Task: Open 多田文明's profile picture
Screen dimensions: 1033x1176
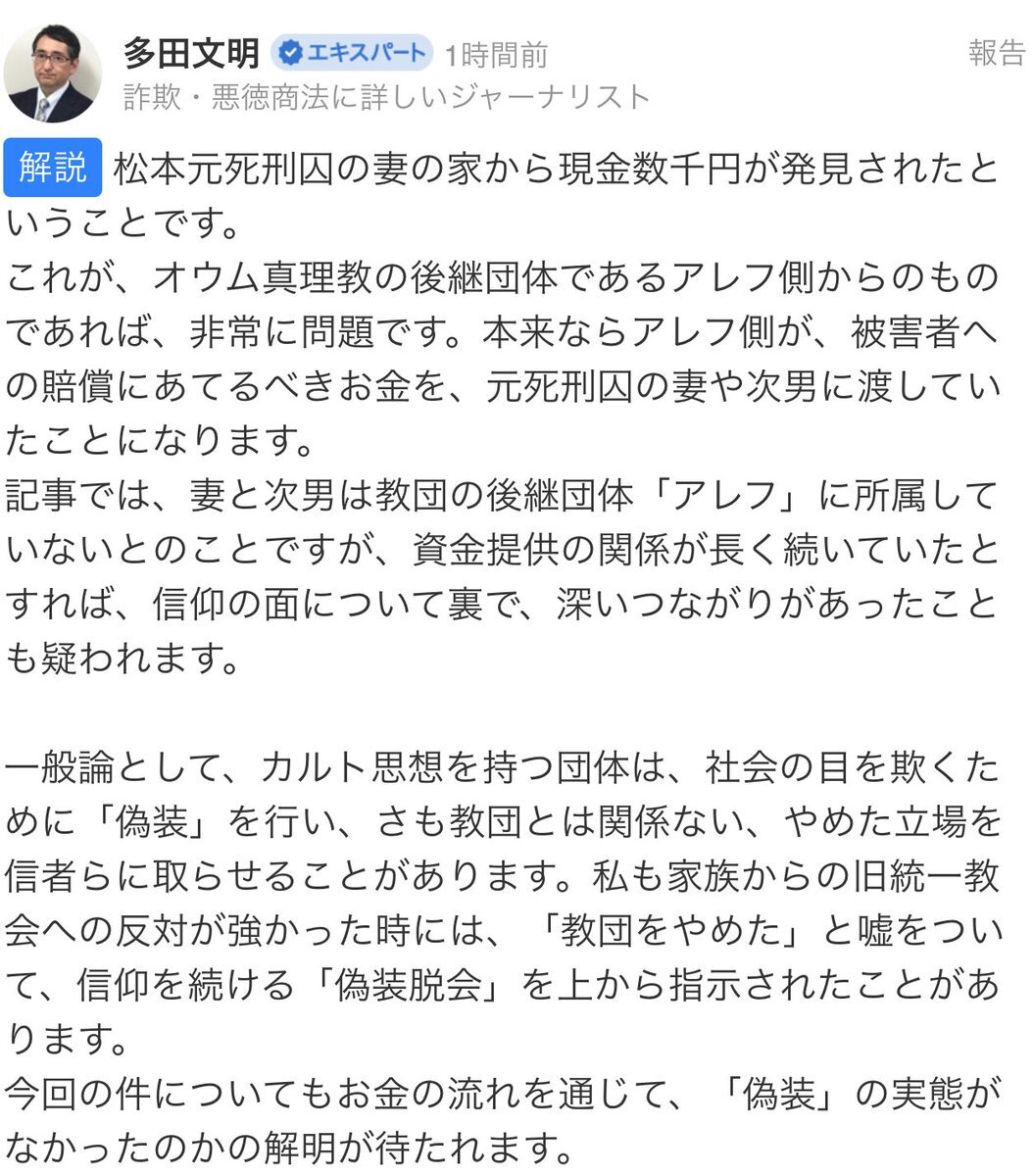Action: [x=53, y=74]
